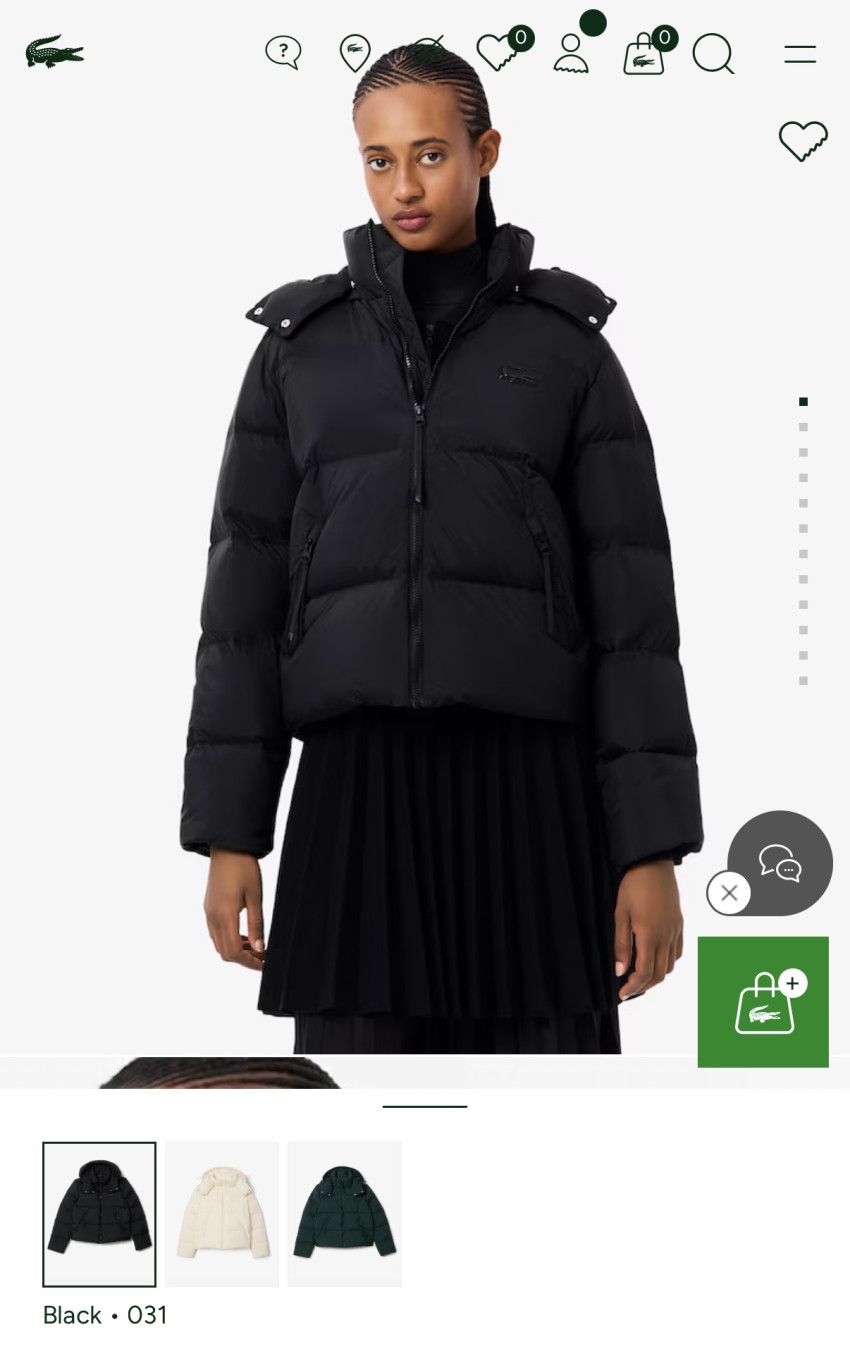Jump to the second product image dot

(803, 427)
